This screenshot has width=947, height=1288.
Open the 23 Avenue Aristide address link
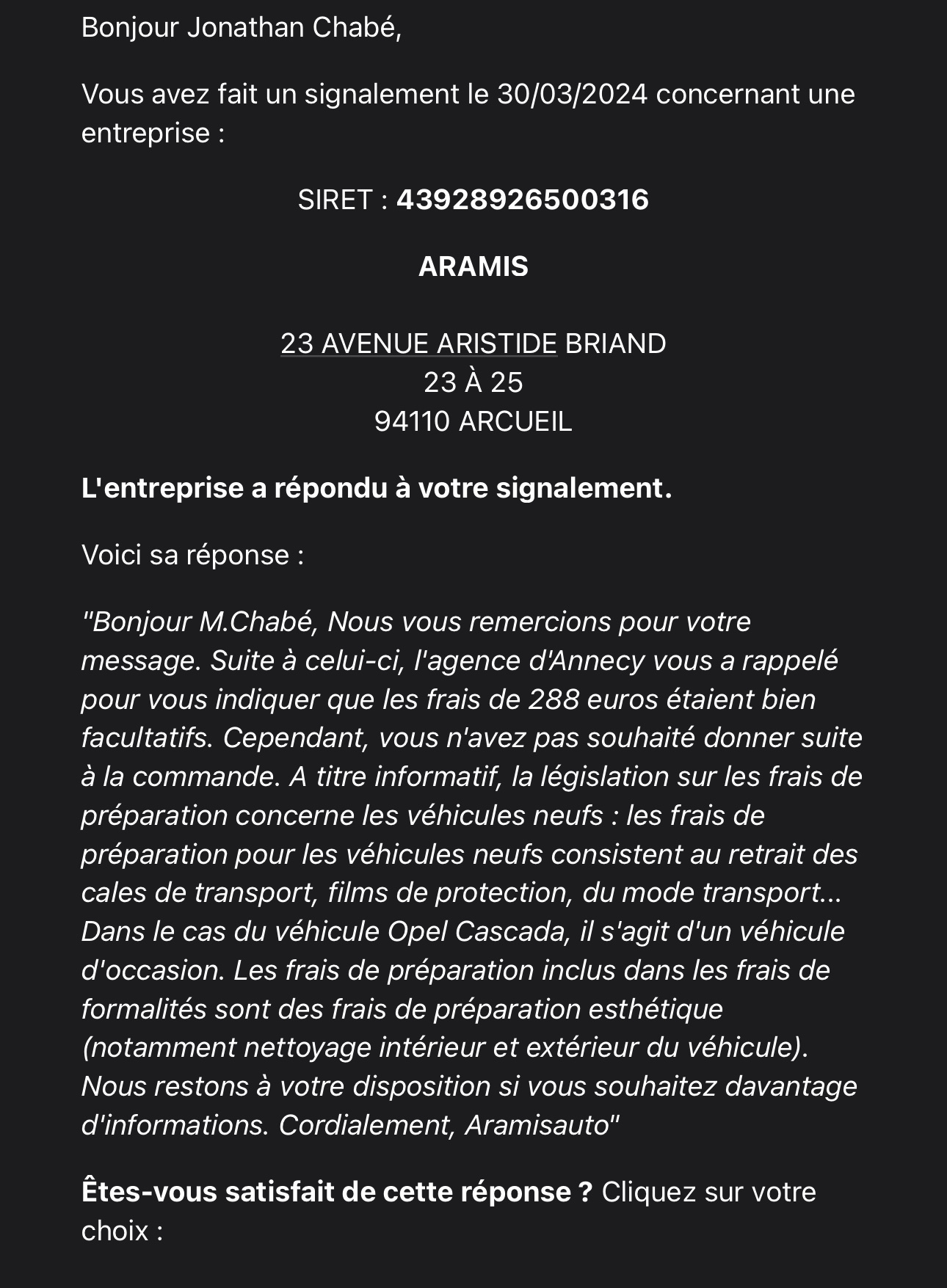pyautogui.click(x=418, y=343)
